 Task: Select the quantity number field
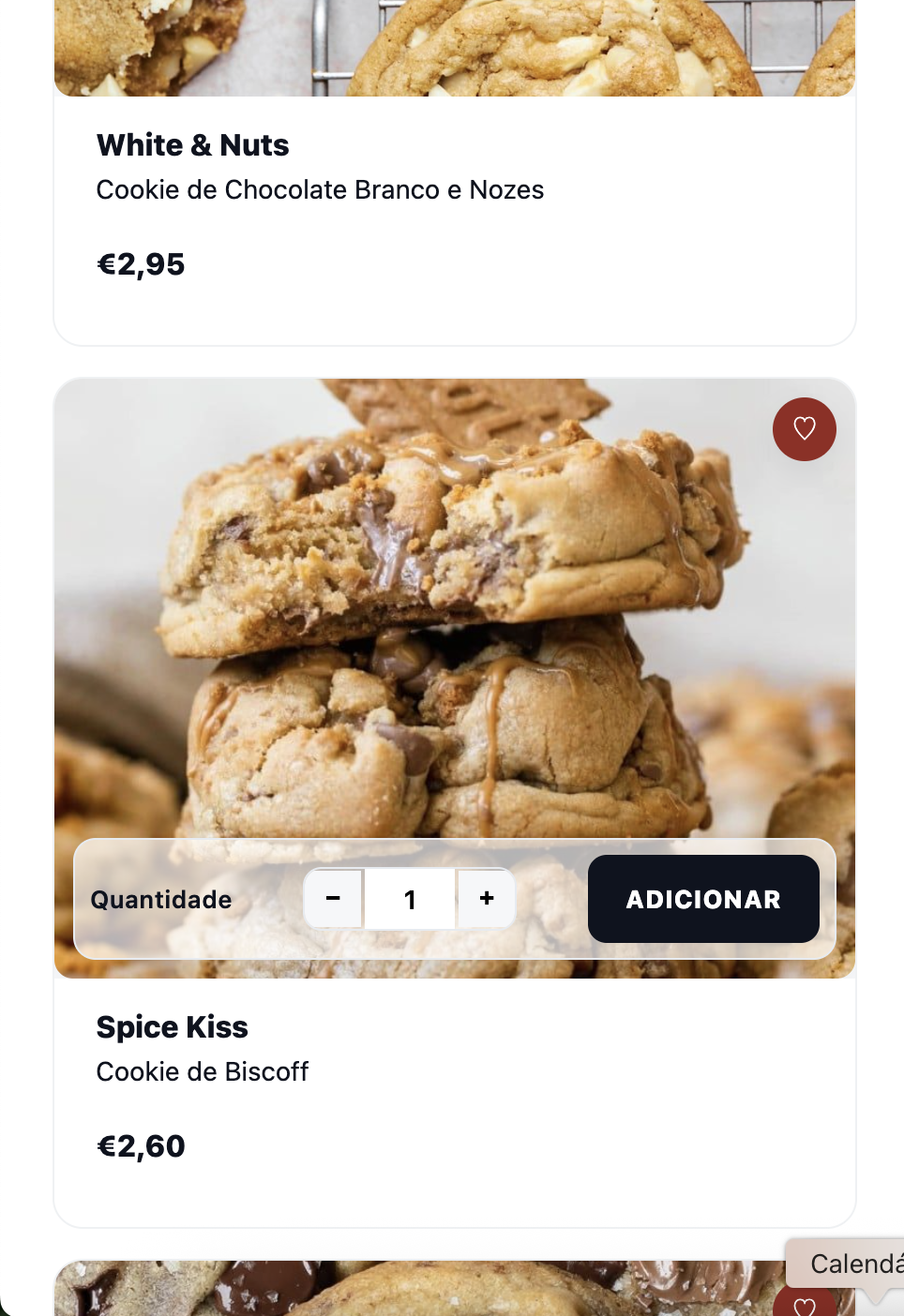pos(410,899)
